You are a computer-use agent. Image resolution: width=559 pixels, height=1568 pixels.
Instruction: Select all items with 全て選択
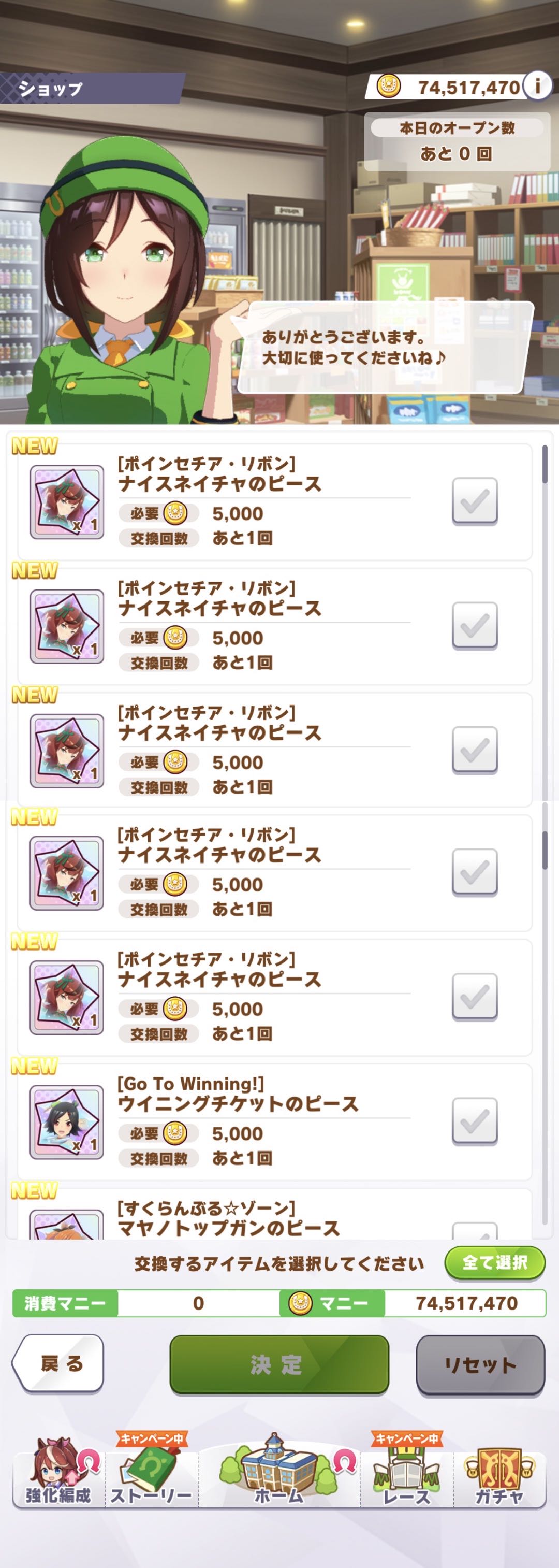tap(494, 1262)
